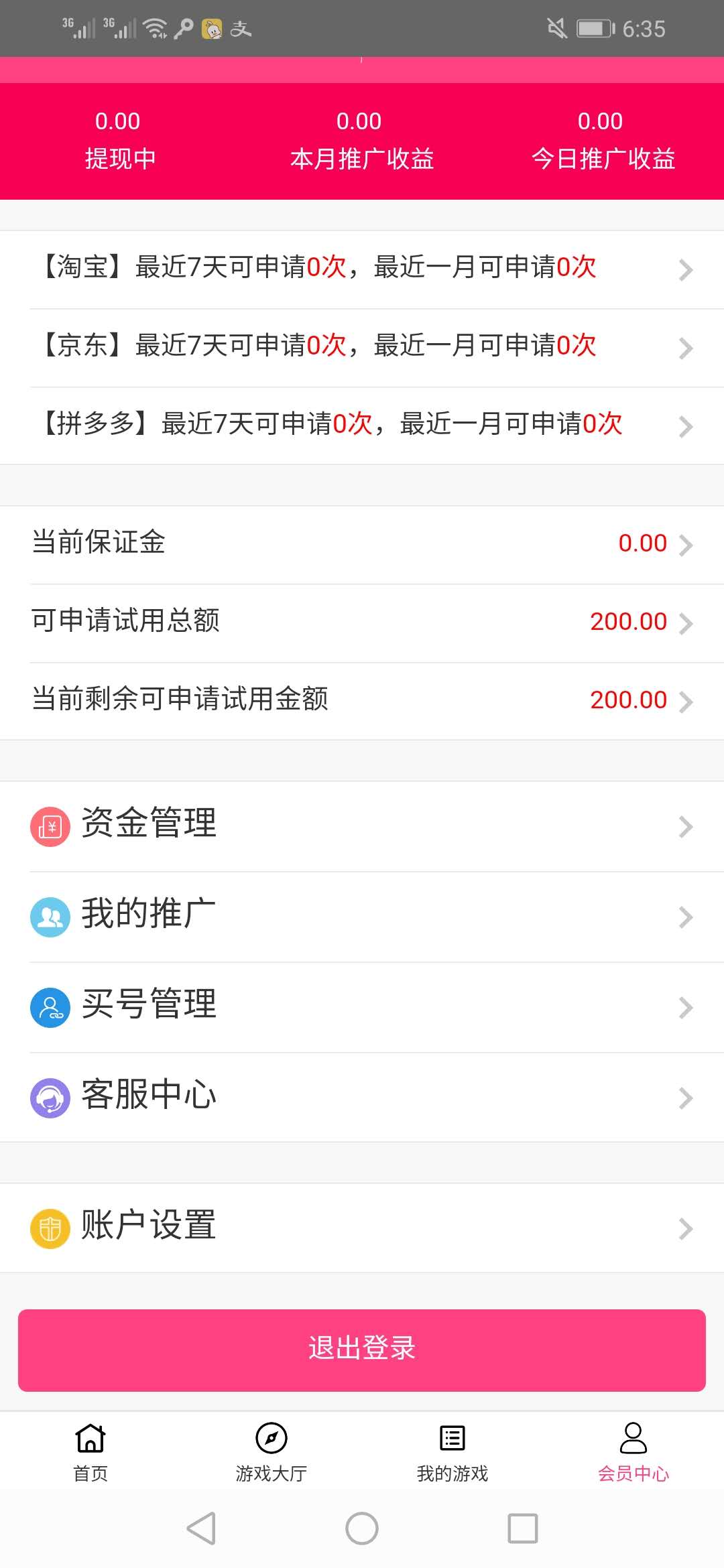Open 账户设置
The width and height of the screenshot is (724, 1568).
coord(362,1227)
